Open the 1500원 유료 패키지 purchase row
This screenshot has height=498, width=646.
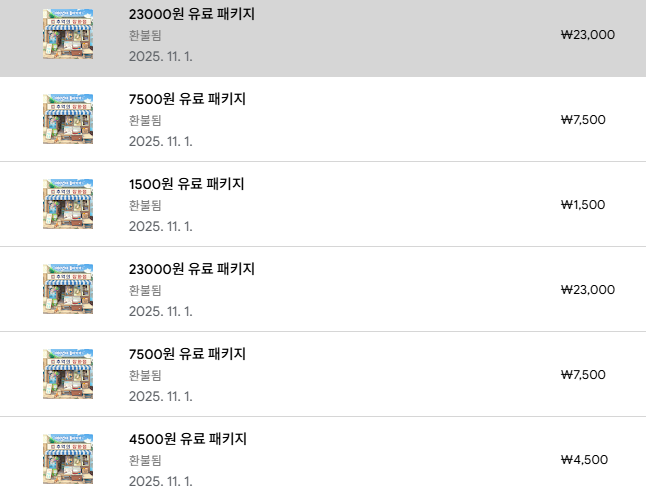pyautogui.click(x=186, y=184)
